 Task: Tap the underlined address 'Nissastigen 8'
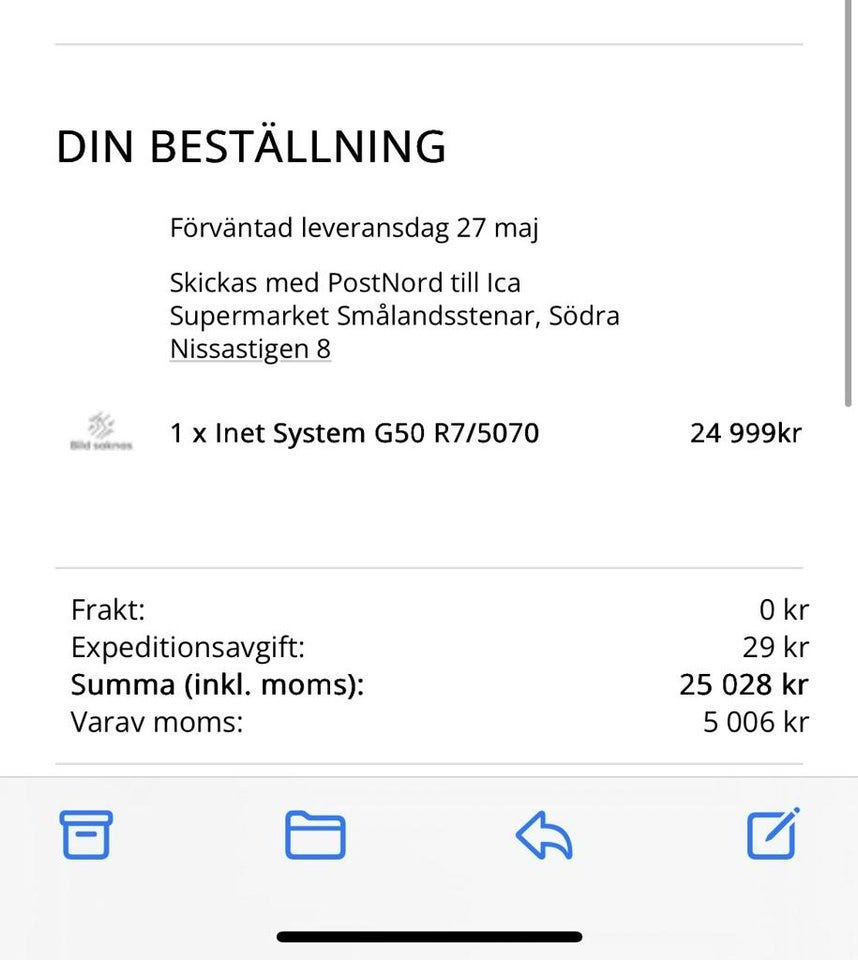click(250, 349)
